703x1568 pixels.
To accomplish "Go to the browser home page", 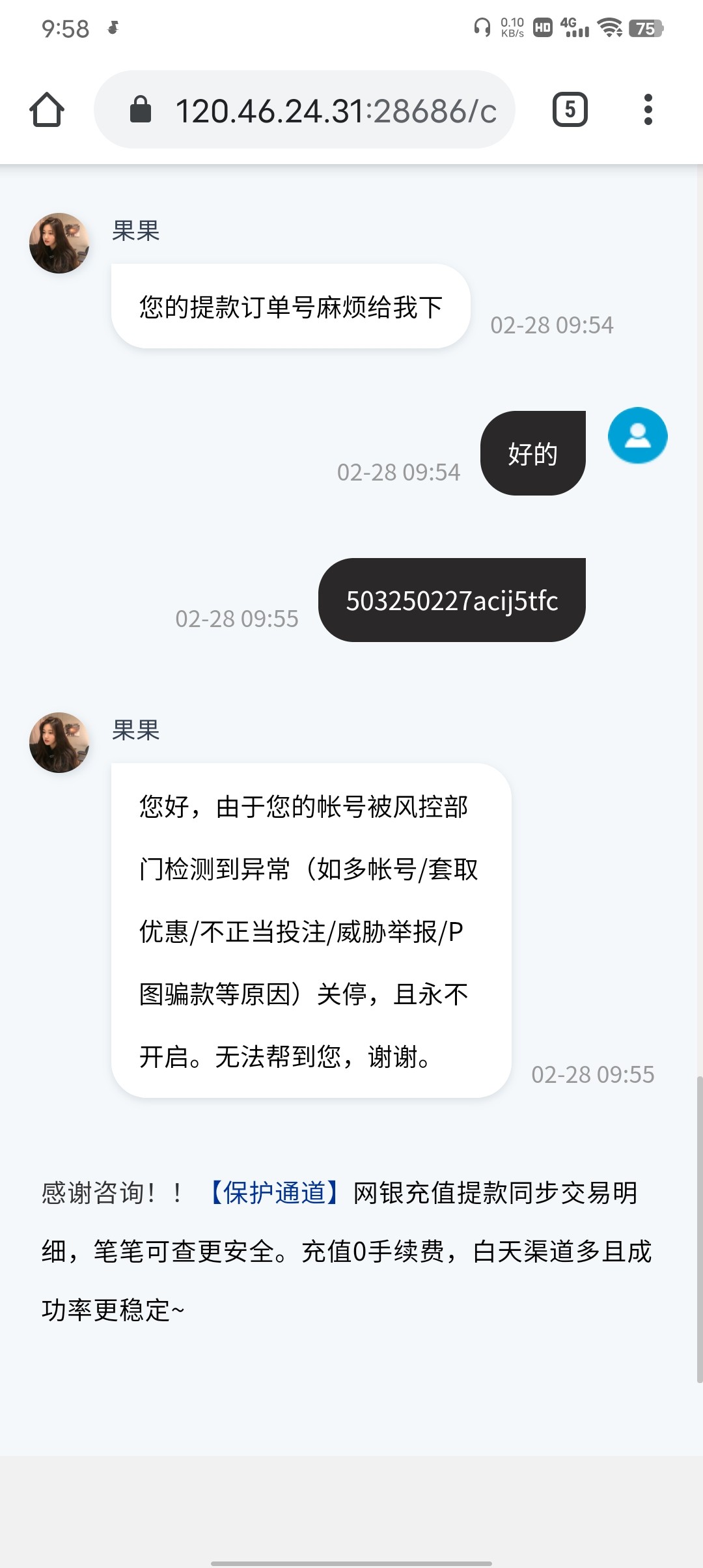I will [x=47, y=109].
